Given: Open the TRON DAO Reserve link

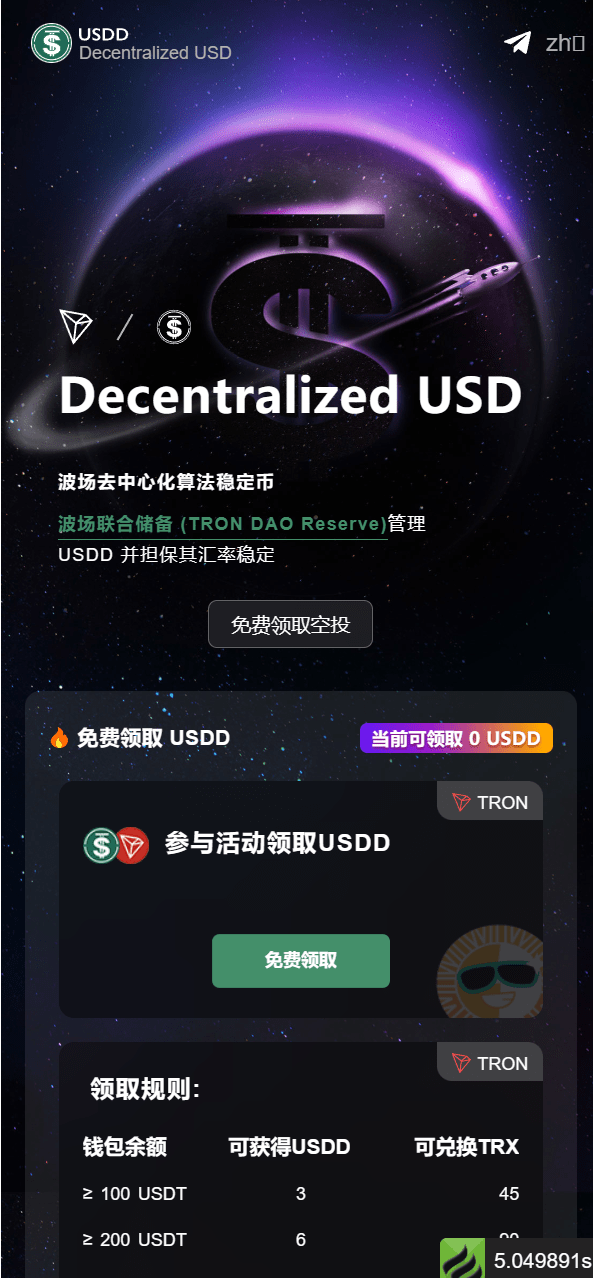Looking at the screenshot, I should coord(222,524).
